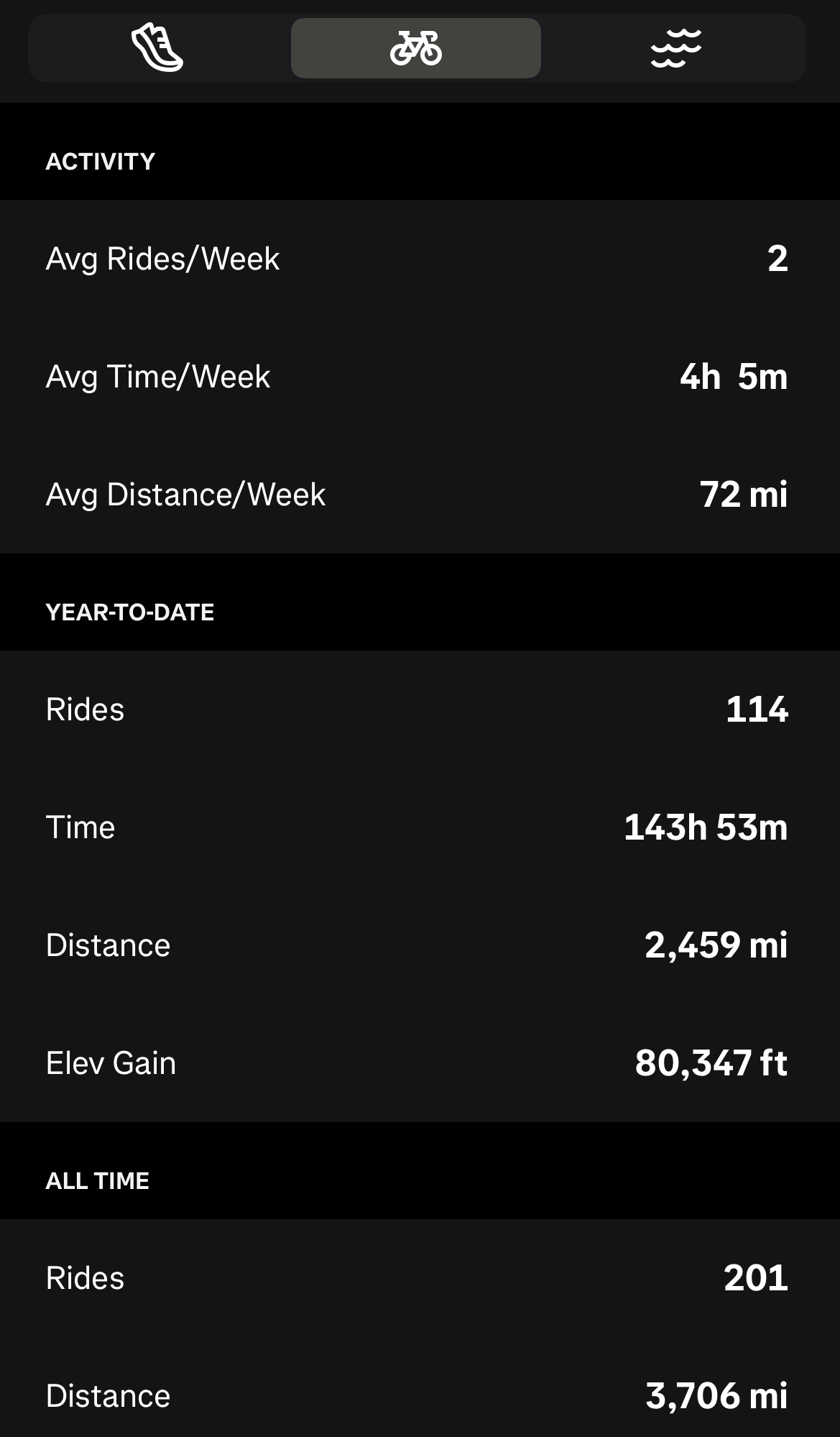Switch to the running shoe tab
Screen dimensions: 840x1437
pyautogui.click(x=157, y=48)
